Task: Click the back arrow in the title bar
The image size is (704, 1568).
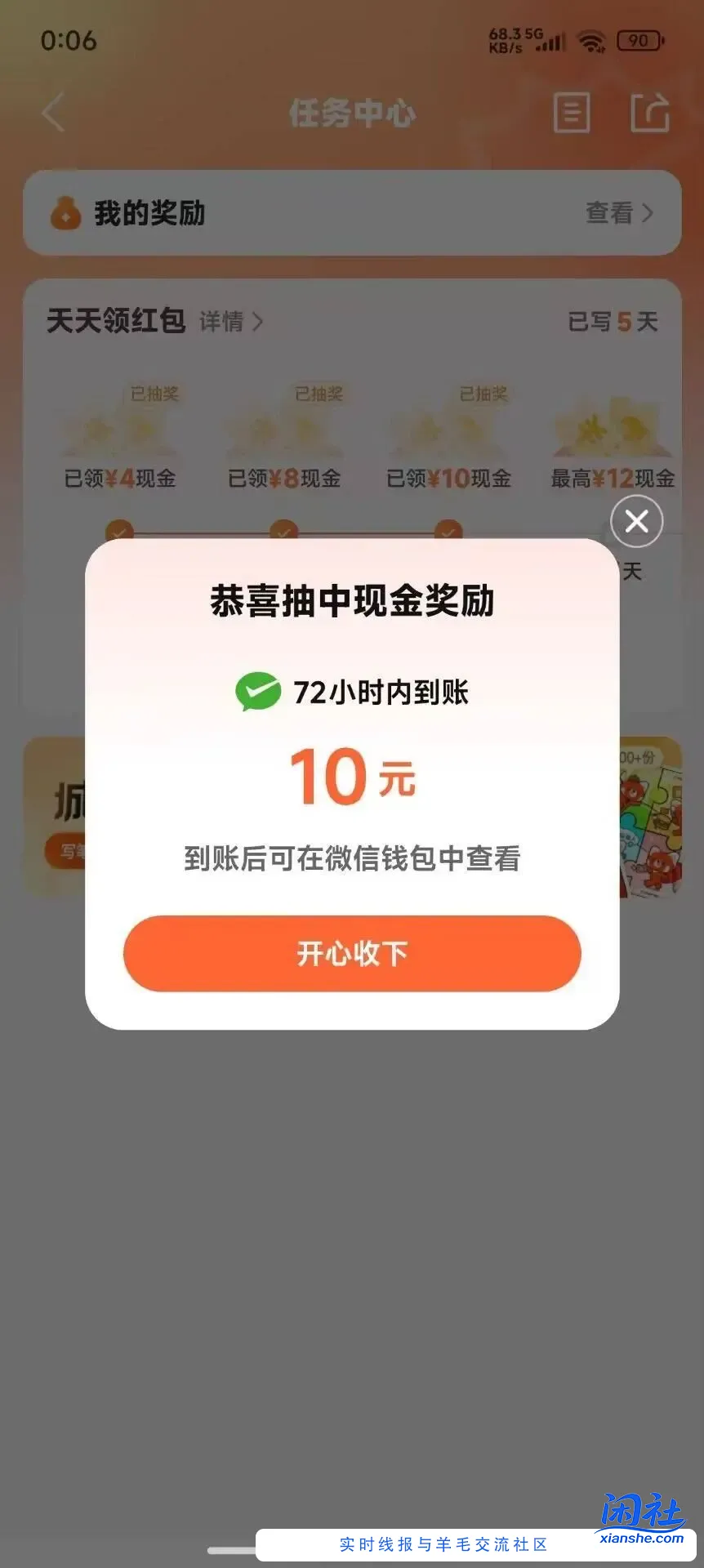Action: pyautogui.click(x=52, y=114)
